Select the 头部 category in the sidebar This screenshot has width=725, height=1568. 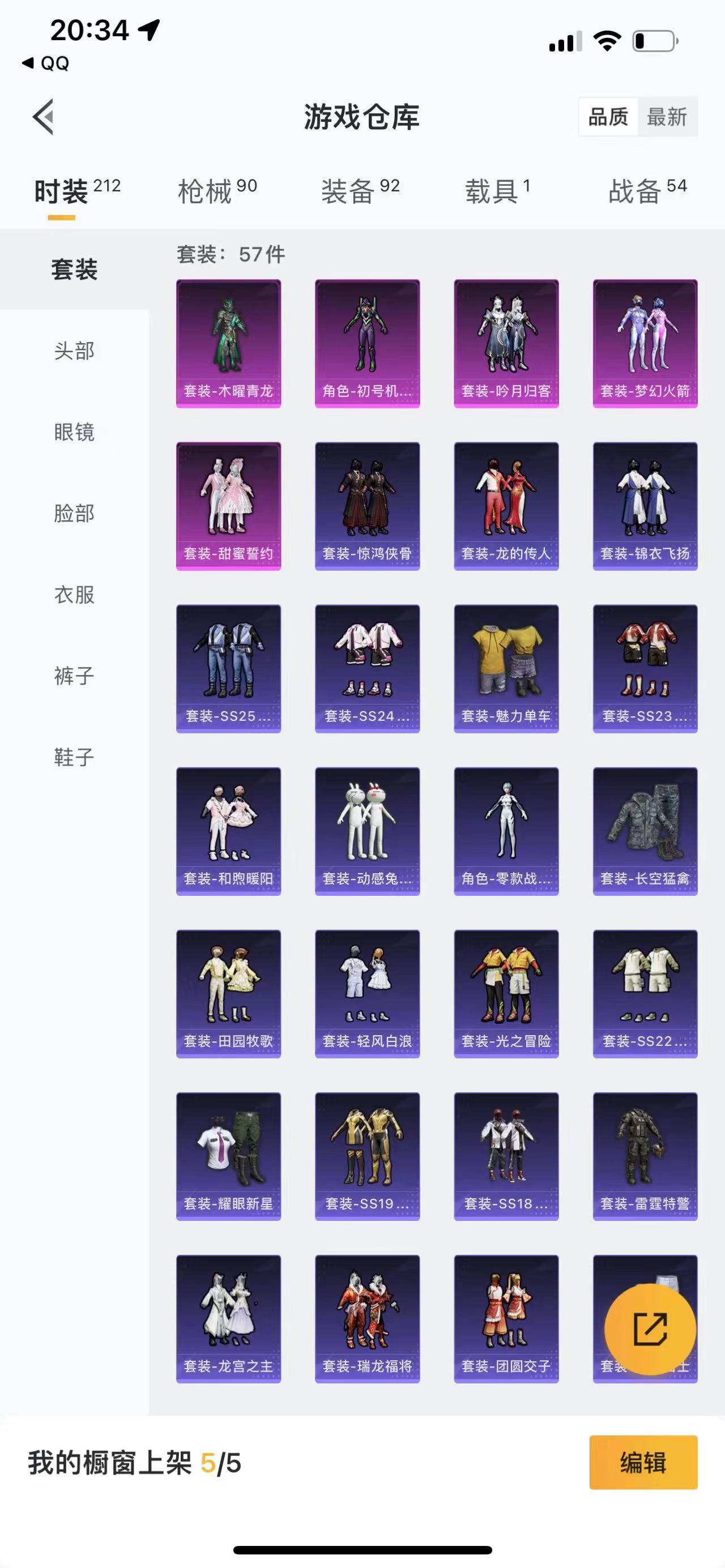pos(74,351)
